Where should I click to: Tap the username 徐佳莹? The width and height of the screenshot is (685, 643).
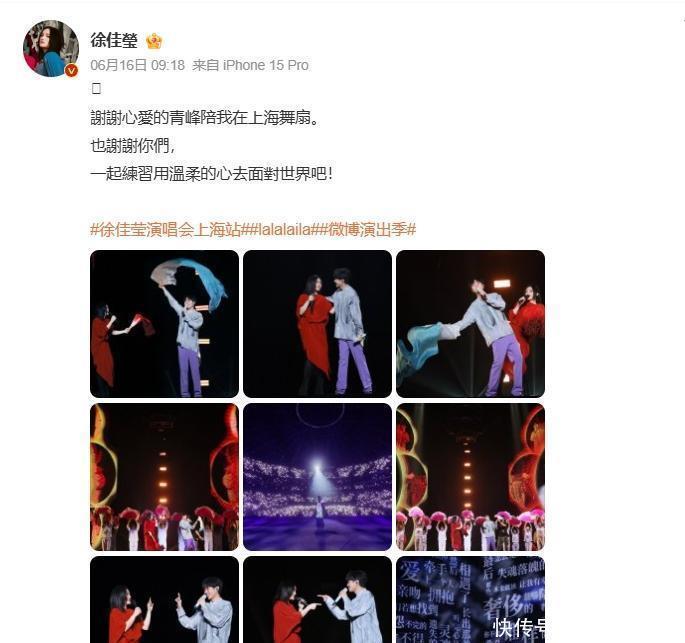pos(113,41)
